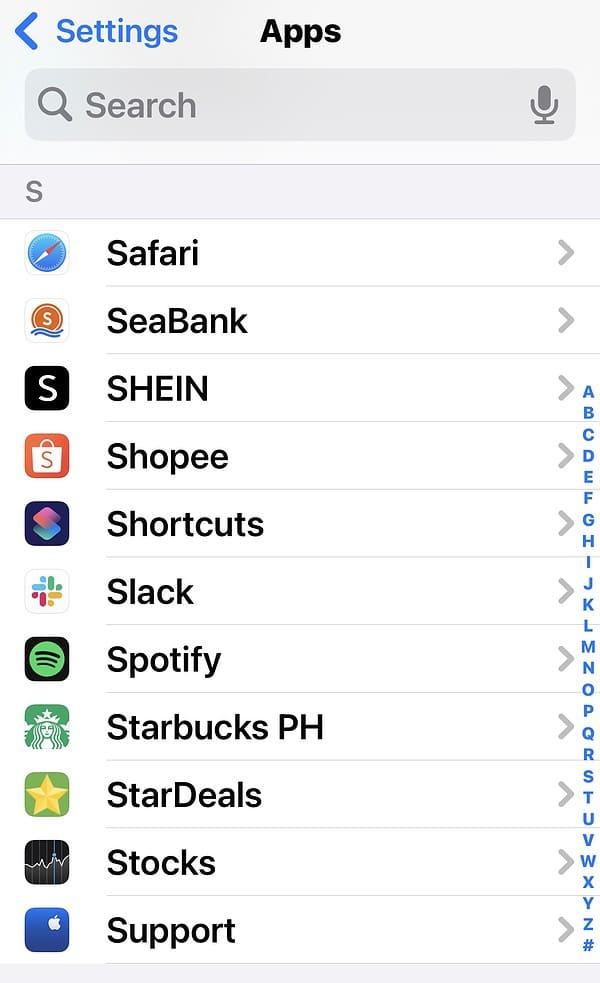600x983 pixels.
Task: Jump to letter M in the index
Action: tap(588, 647)
